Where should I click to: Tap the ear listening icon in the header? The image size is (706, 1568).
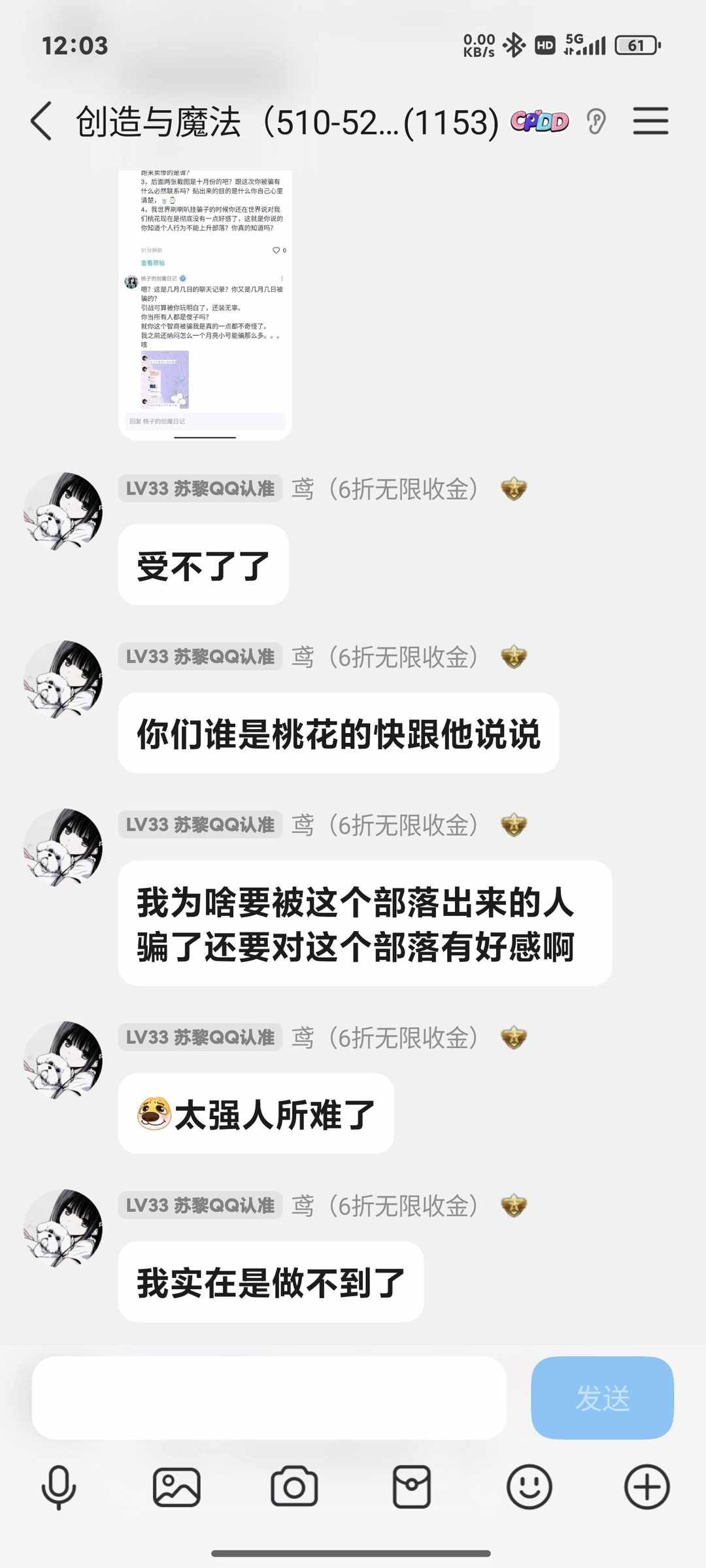tap(597, 121)
